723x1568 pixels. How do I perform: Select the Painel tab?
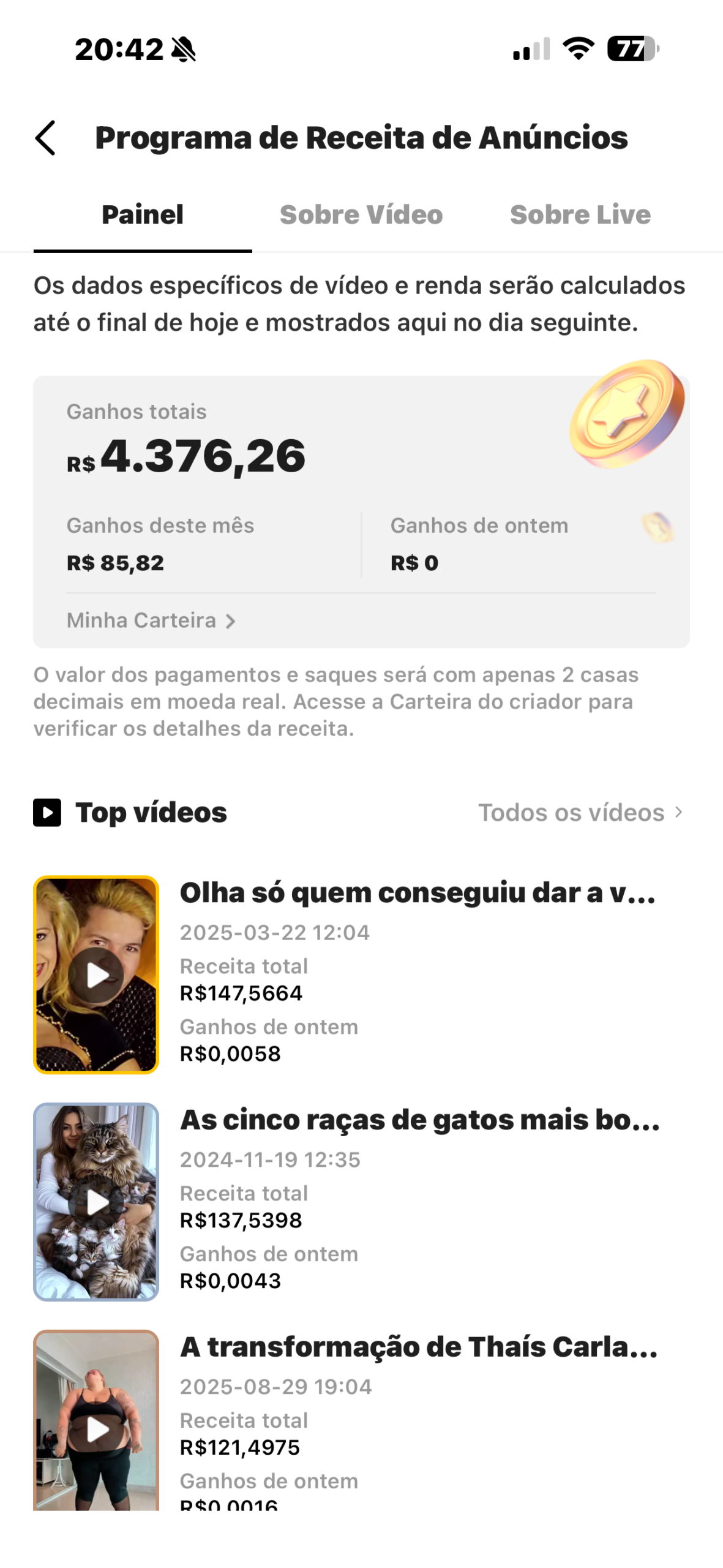[143, 215]
